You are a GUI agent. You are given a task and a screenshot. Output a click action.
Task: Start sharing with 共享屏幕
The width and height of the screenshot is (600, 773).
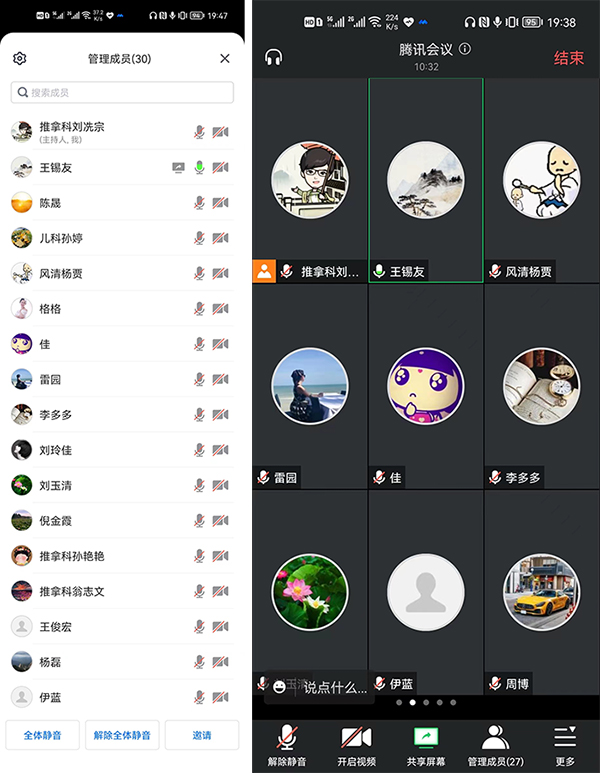point(425,745)
